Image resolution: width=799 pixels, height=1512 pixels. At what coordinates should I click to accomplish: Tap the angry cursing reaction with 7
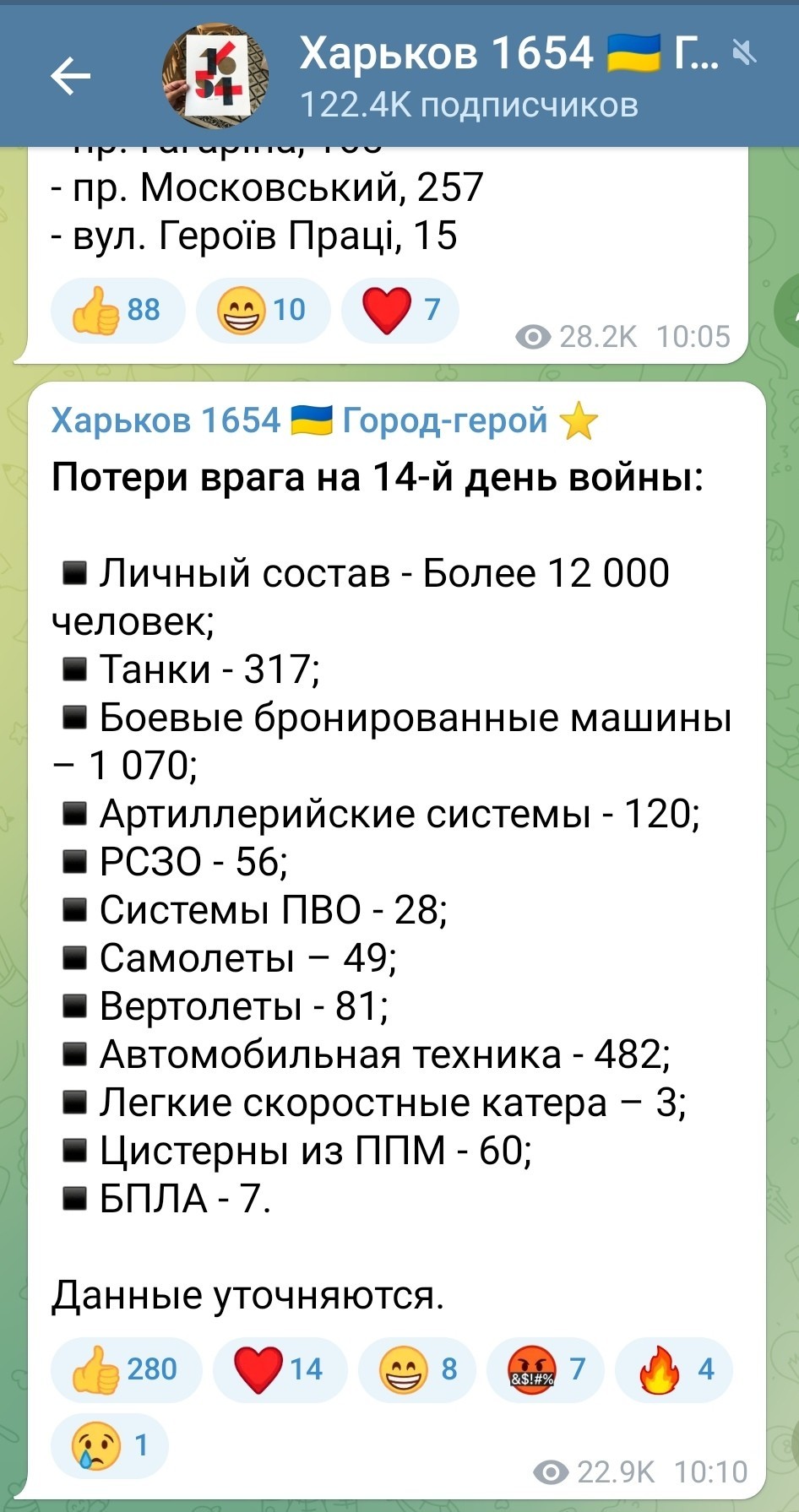pos(546,1369)
